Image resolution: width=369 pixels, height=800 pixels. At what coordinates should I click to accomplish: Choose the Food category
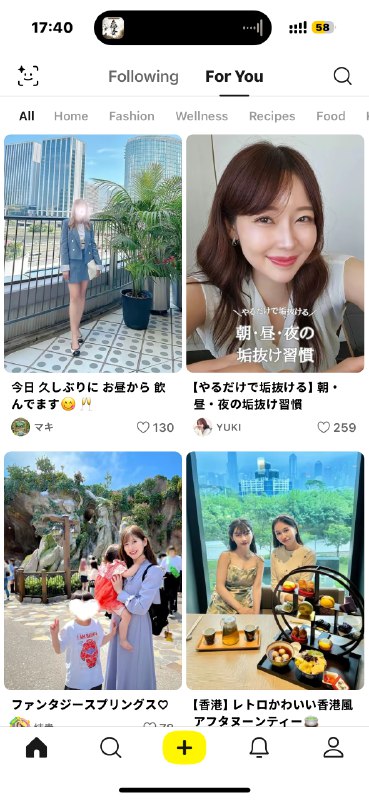(x=331, y=116)
